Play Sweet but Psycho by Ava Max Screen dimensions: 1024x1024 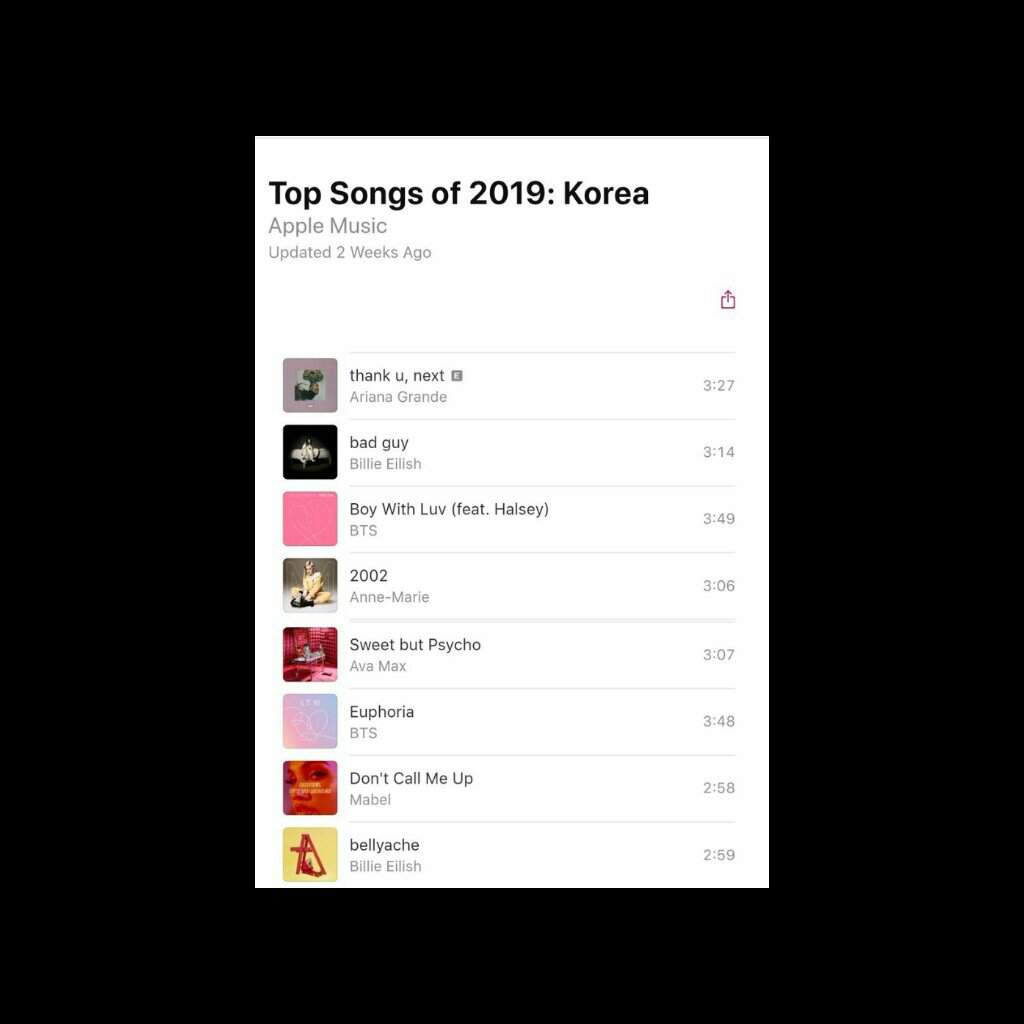[x=414, y=655]
